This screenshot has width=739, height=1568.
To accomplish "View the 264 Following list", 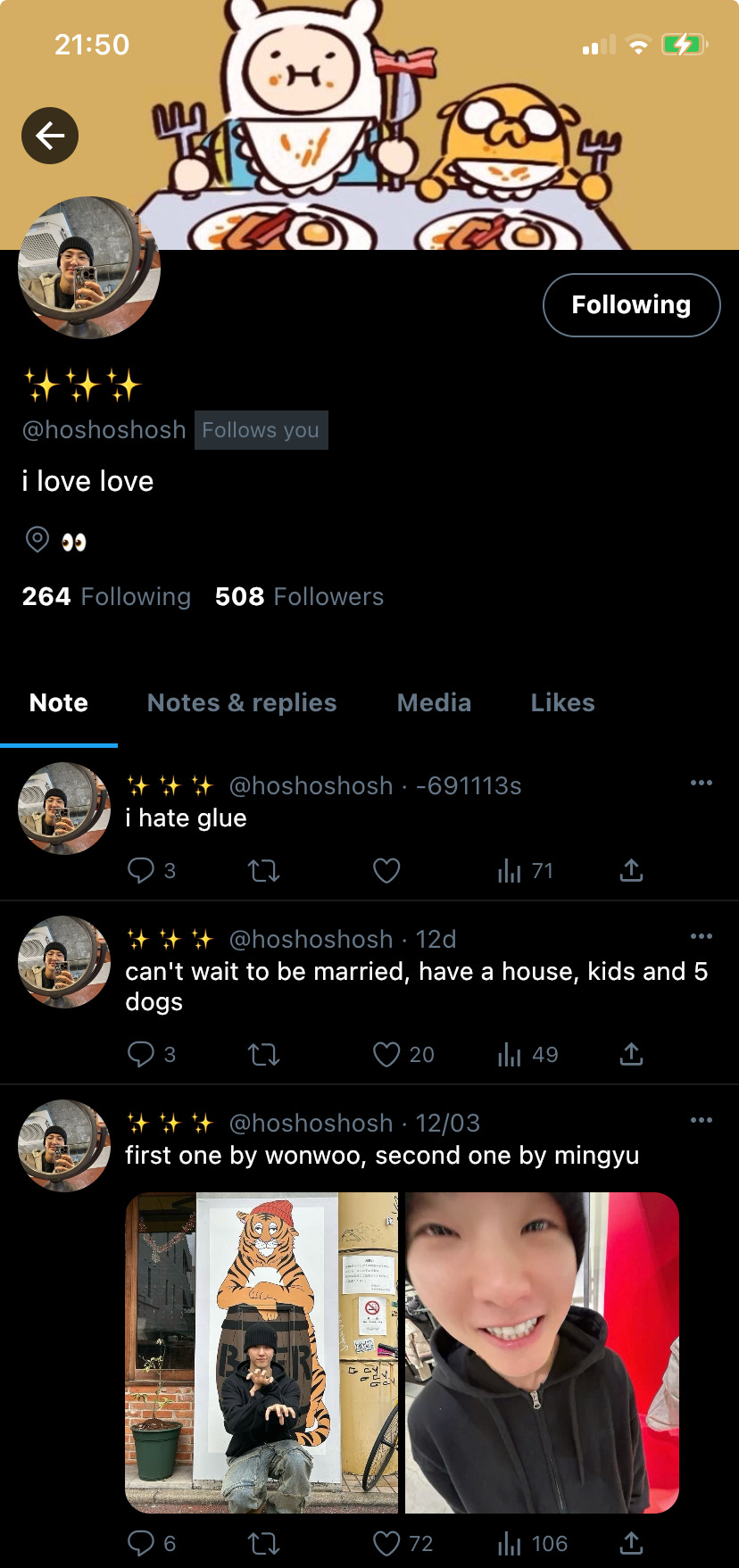I will pos(106,596).
